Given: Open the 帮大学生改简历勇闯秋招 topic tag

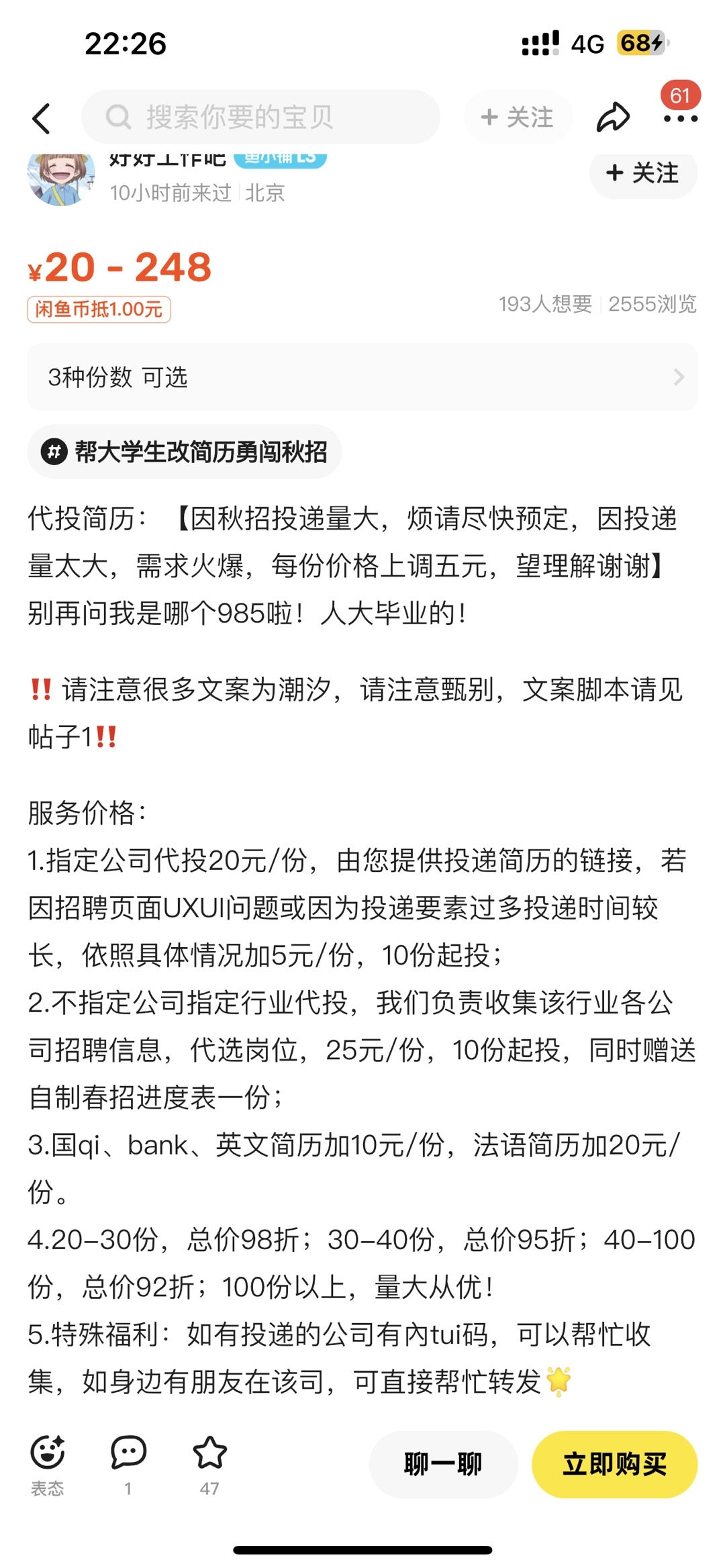Looking at the screenshot, I should [x=185, y=452].
